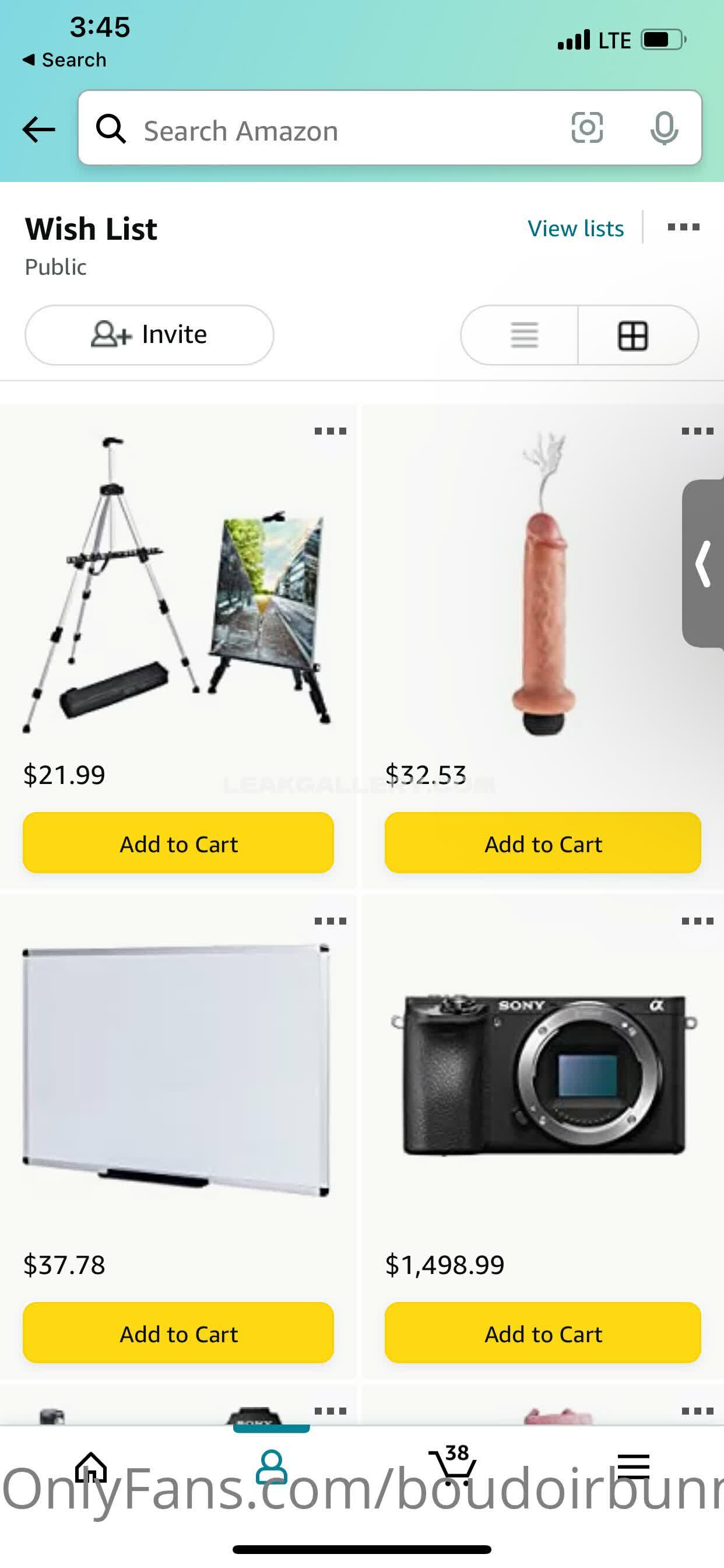Add the $21.99 easel to cart
Viewport: 724px width, 1568px height.
click(x=178, y=843)
